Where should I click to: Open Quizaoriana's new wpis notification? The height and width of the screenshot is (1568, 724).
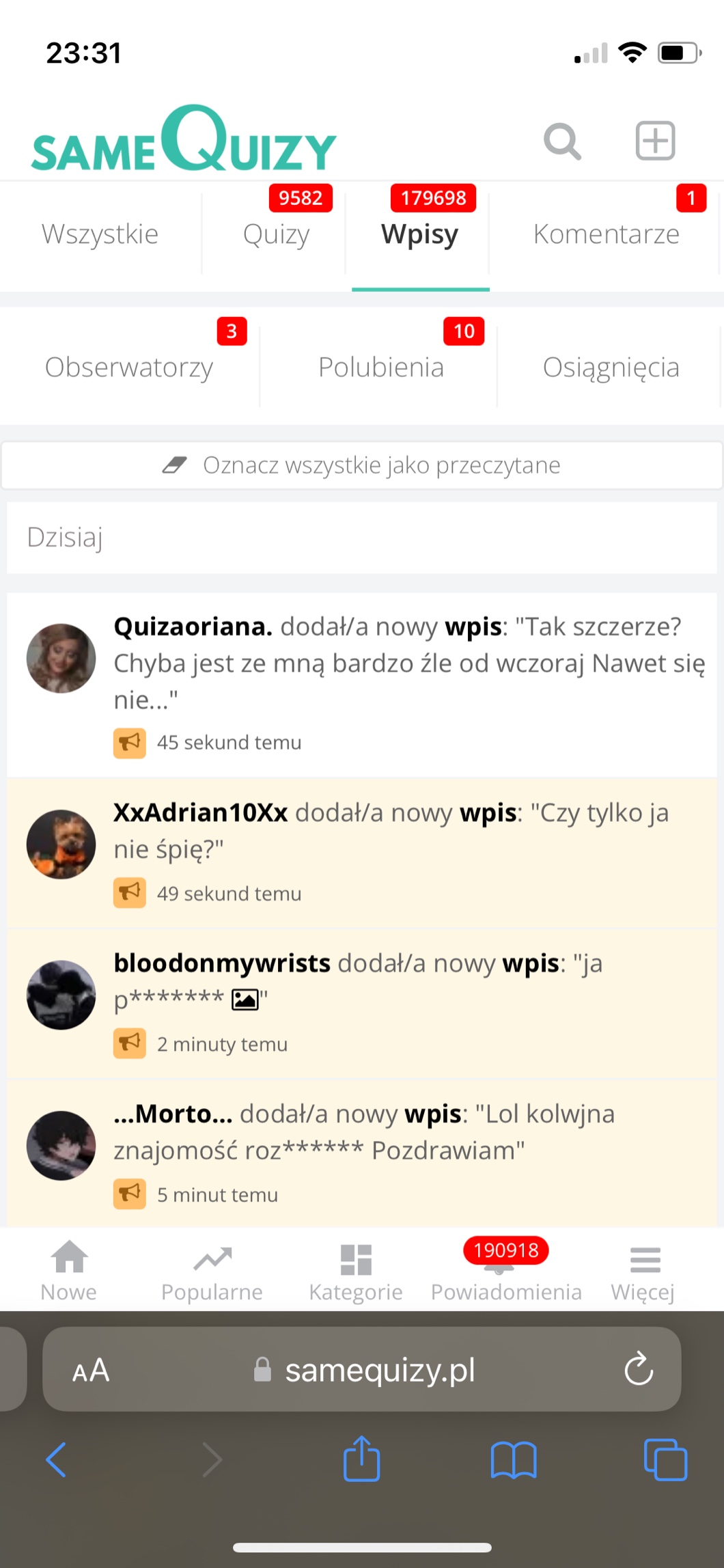[x=362, y=685]
